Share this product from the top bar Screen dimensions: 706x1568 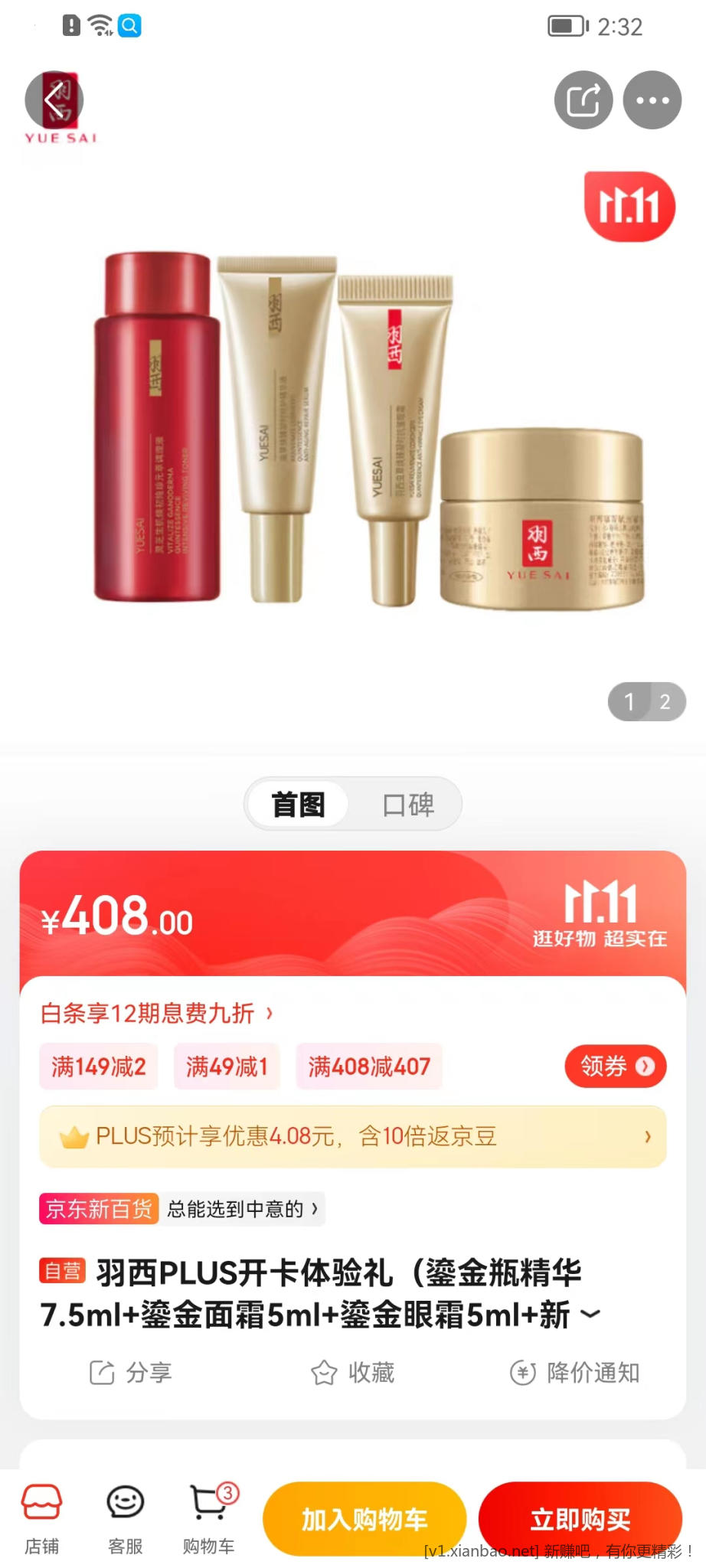pyautogui.click(x=583, y=100)
